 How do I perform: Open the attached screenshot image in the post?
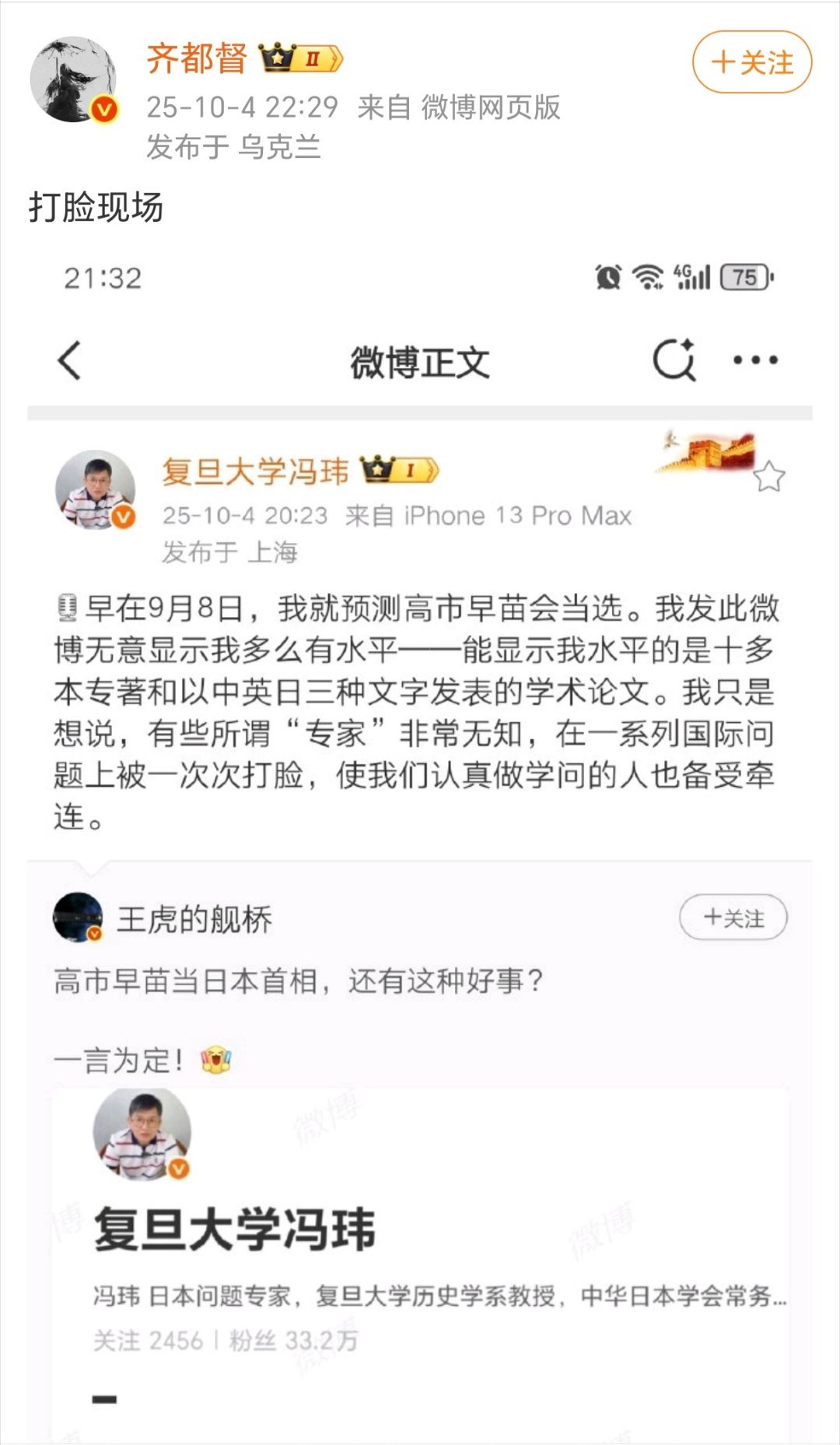click(420, 778)
